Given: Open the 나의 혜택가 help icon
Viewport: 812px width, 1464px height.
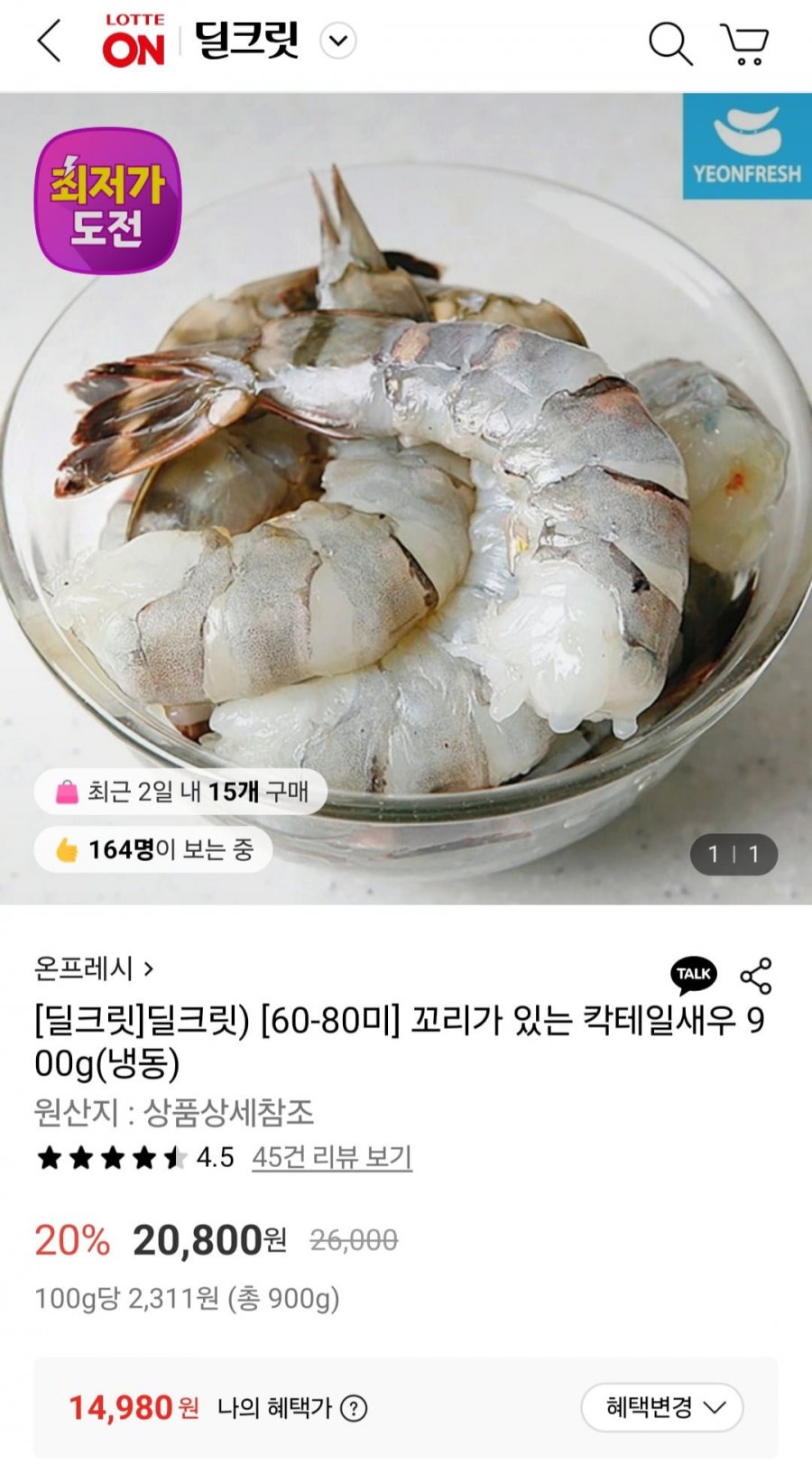Looking at the screenshot, I should pos(354,1408).
